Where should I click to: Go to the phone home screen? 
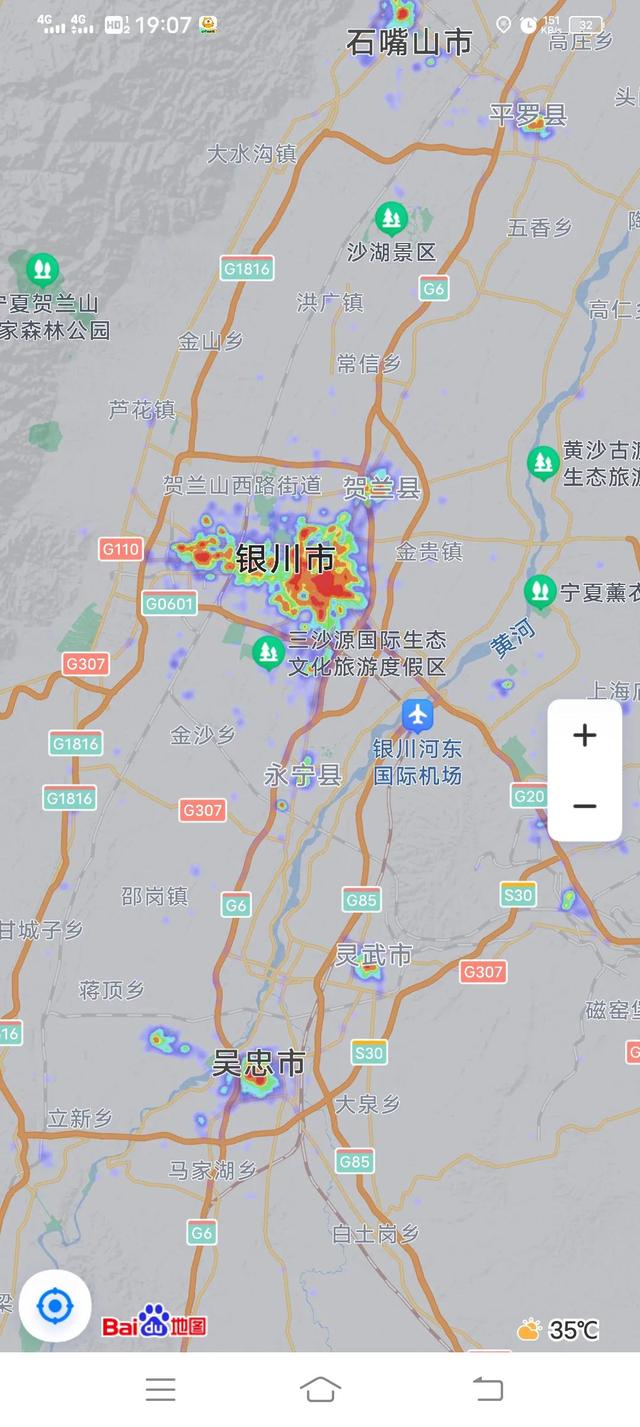pos(320,1388)
